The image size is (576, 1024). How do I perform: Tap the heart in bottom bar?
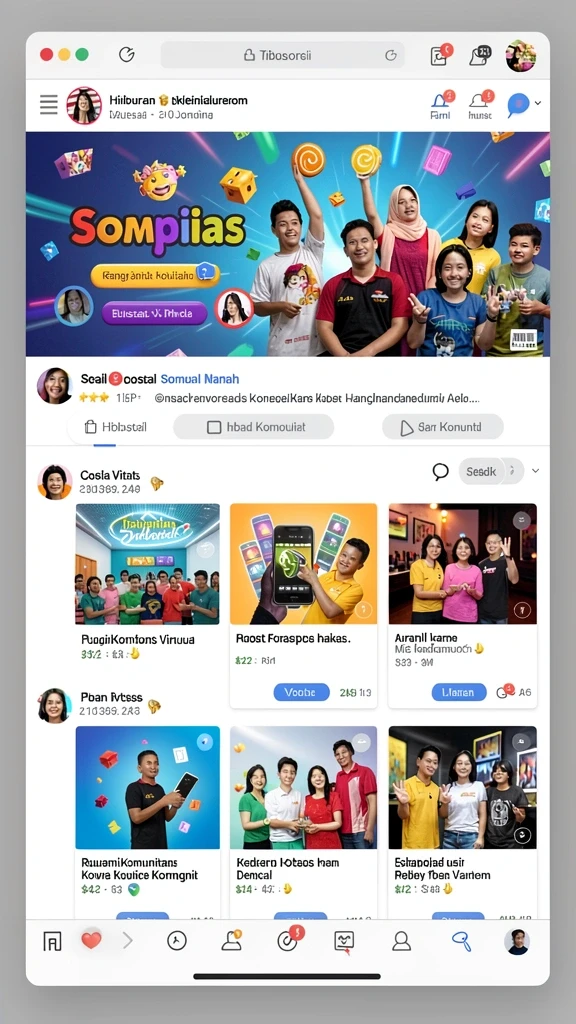(x=91, y=940)
